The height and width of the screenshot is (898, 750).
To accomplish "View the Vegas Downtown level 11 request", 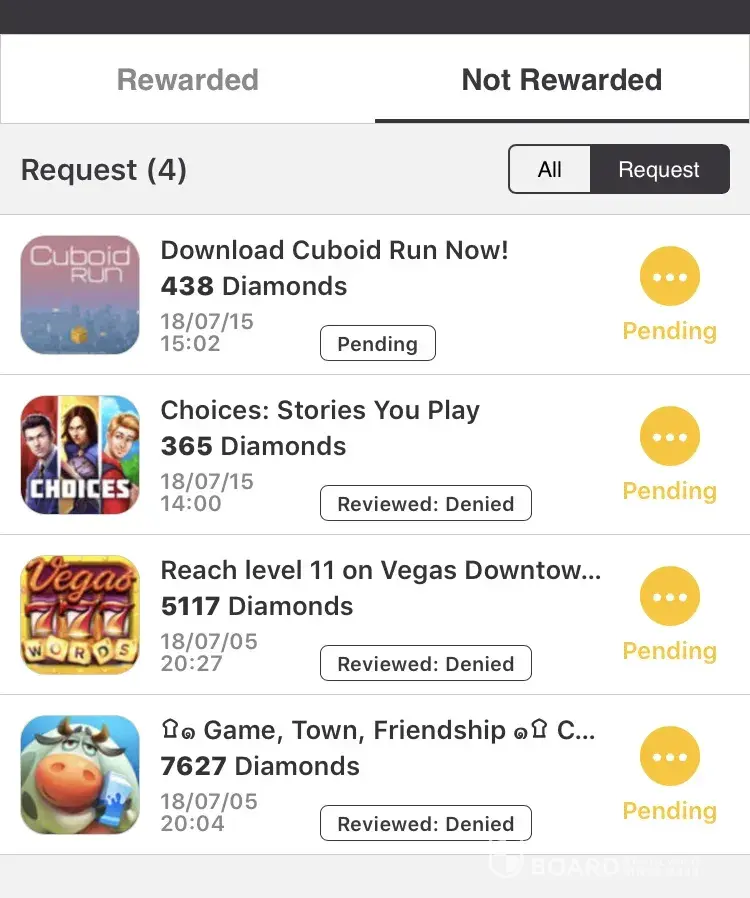I will coord(380,571).
